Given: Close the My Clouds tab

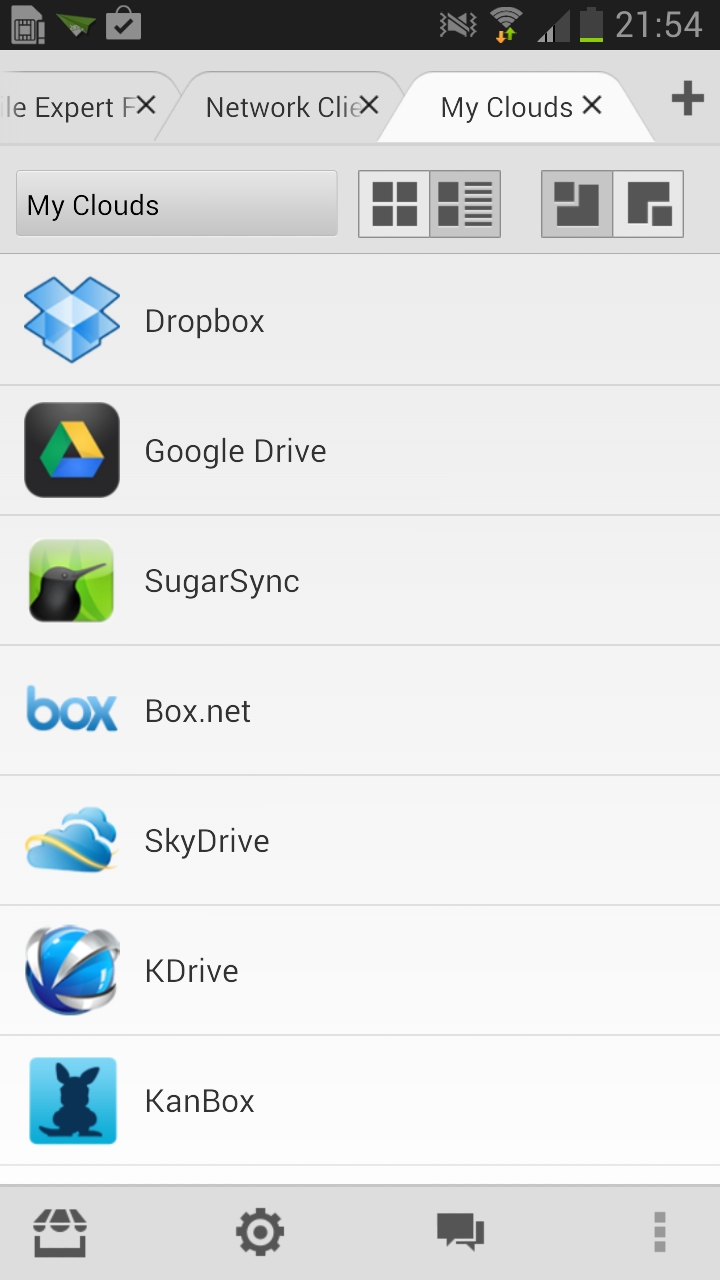Looking at the screenshot, I should [x=592, y=105].
